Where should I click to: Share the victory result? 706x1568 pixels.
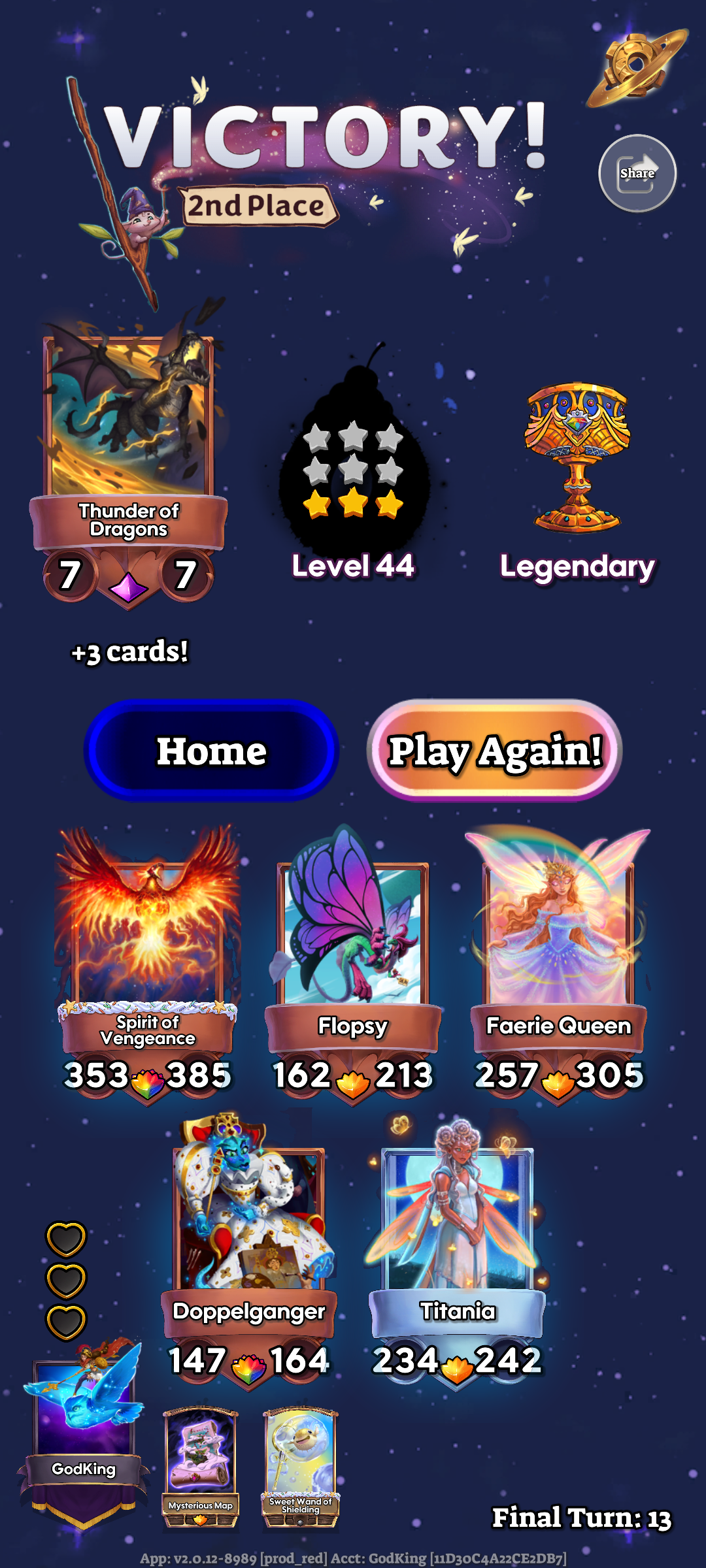click(637, 174)
